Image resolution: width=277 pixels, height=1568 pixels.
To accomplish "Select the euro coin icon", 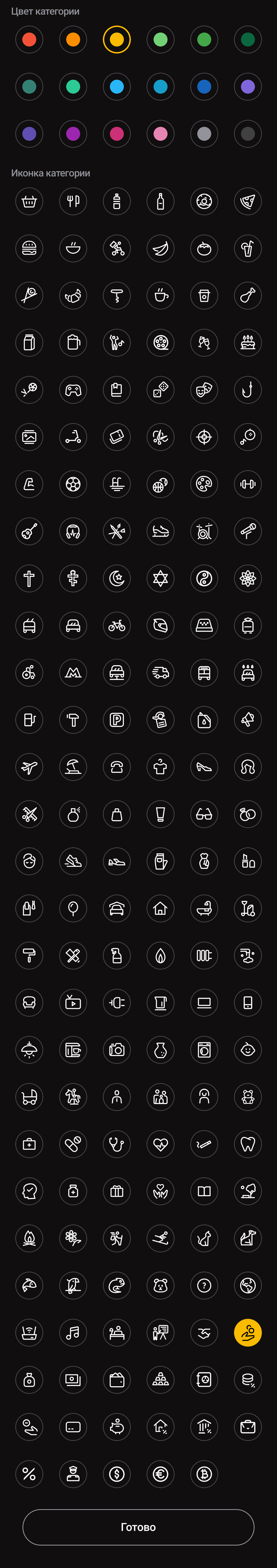I will [160, 1474].
